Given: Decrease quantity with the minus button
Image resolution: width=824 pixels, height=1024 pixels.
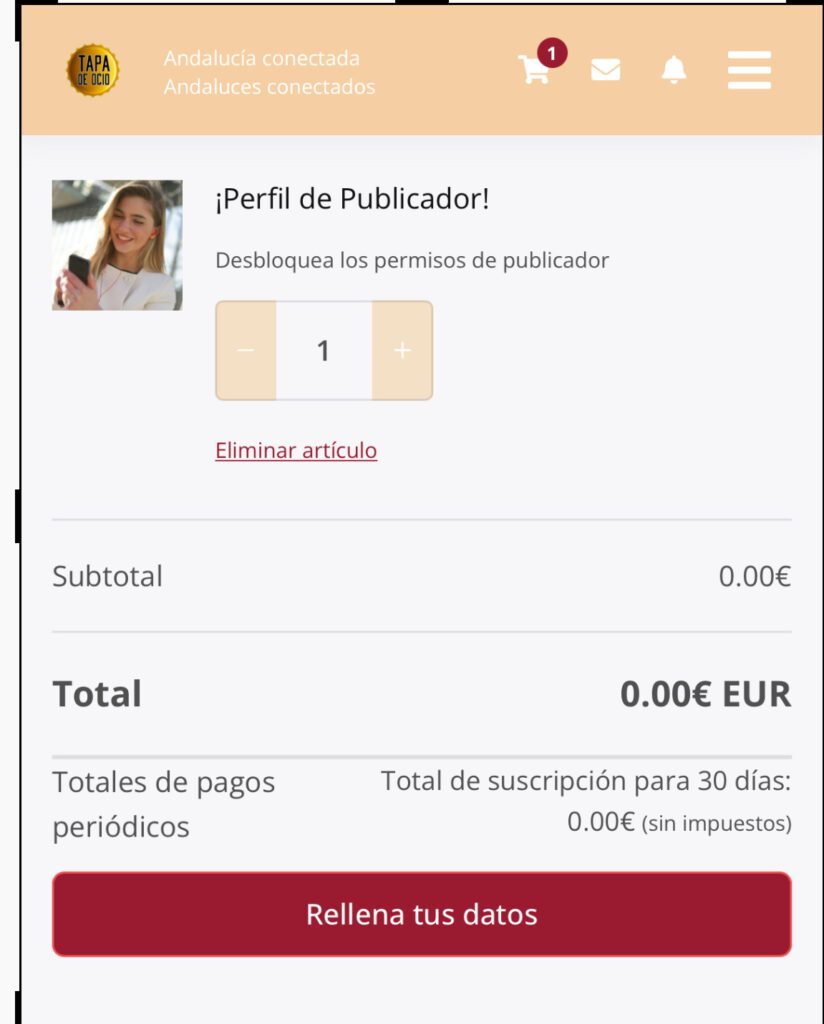Looking at the screenshot, I should tap(246, 351).
